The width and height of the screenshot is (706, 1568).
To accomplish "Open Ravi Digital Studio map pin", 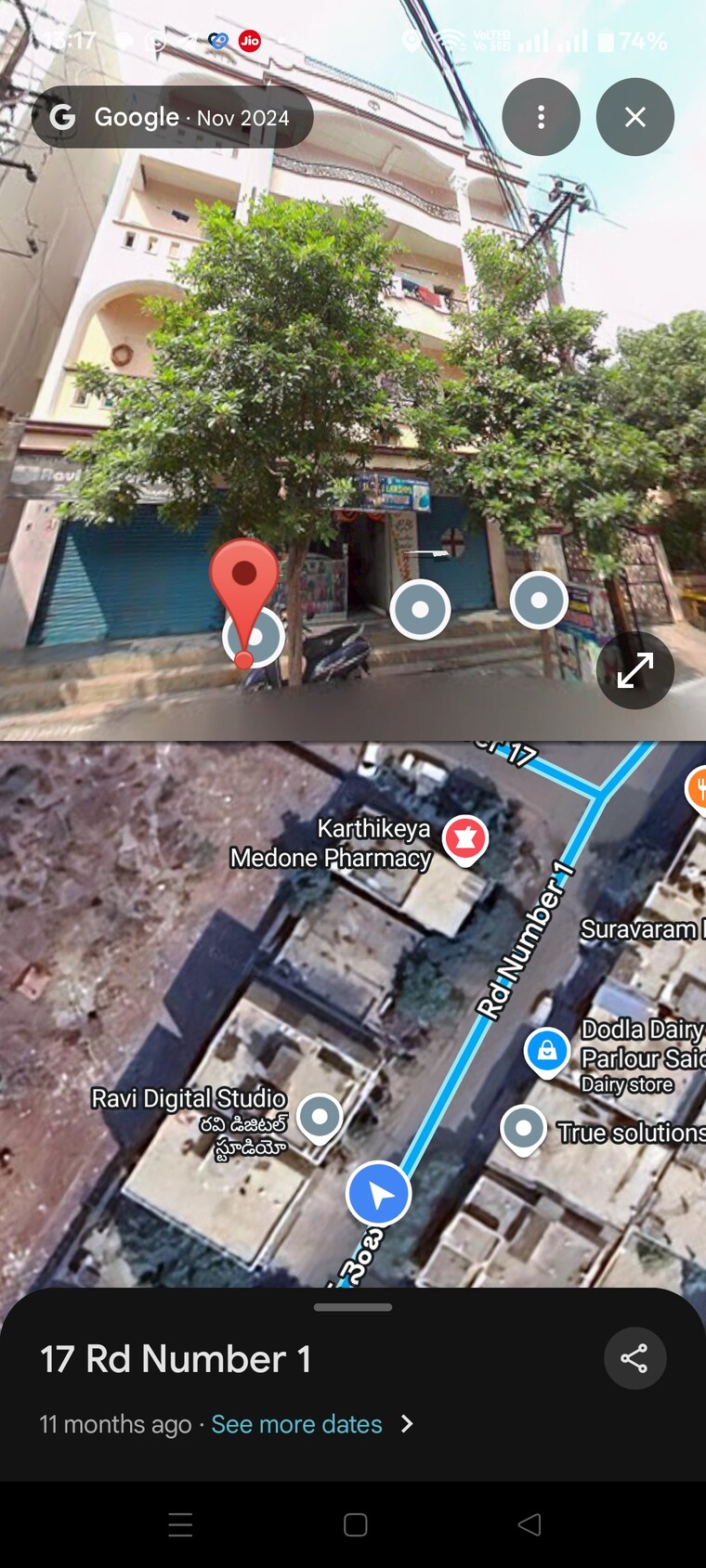I will (320, 1116).
